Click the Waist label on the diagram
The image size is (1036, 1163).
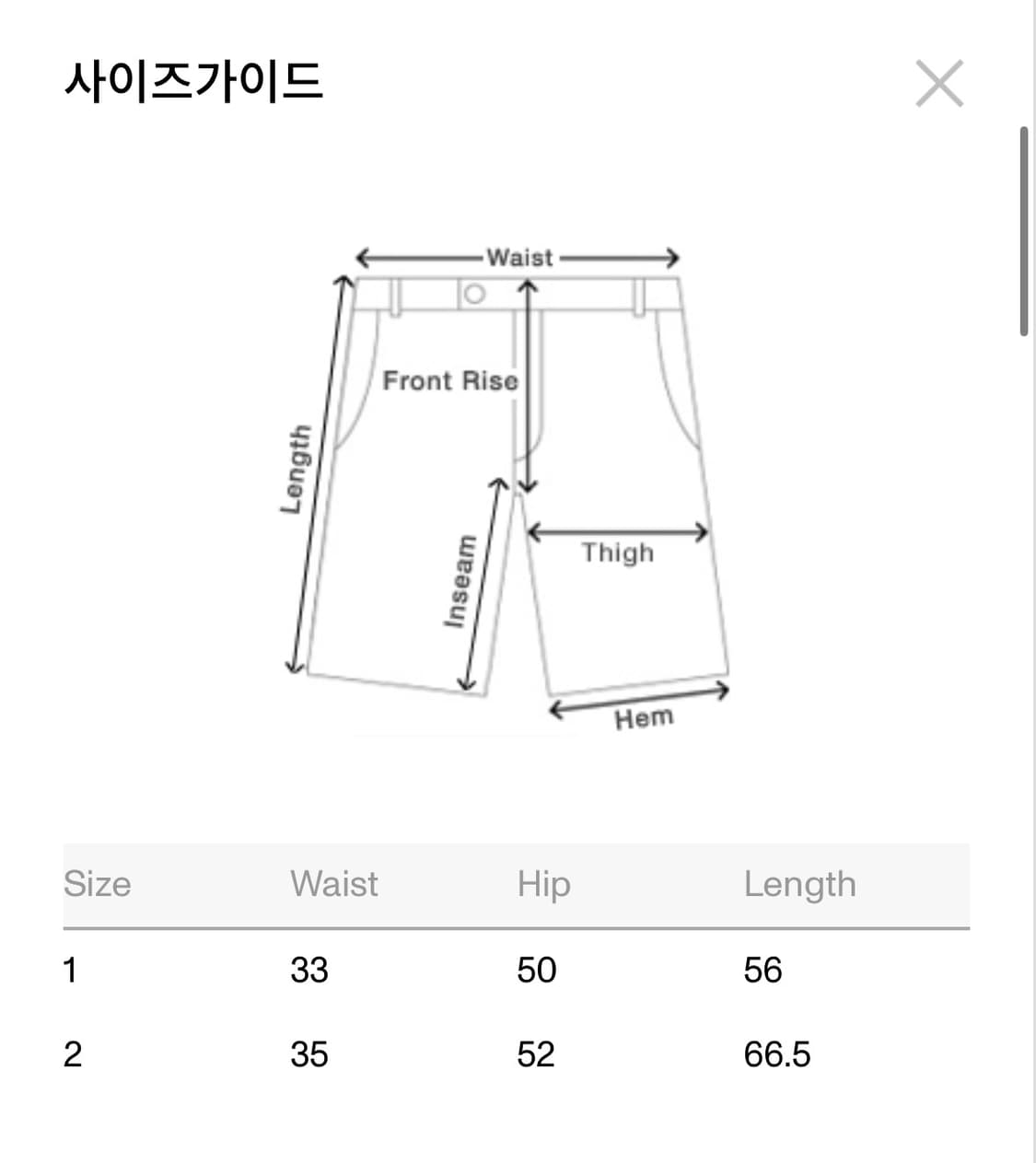[519, 258]
